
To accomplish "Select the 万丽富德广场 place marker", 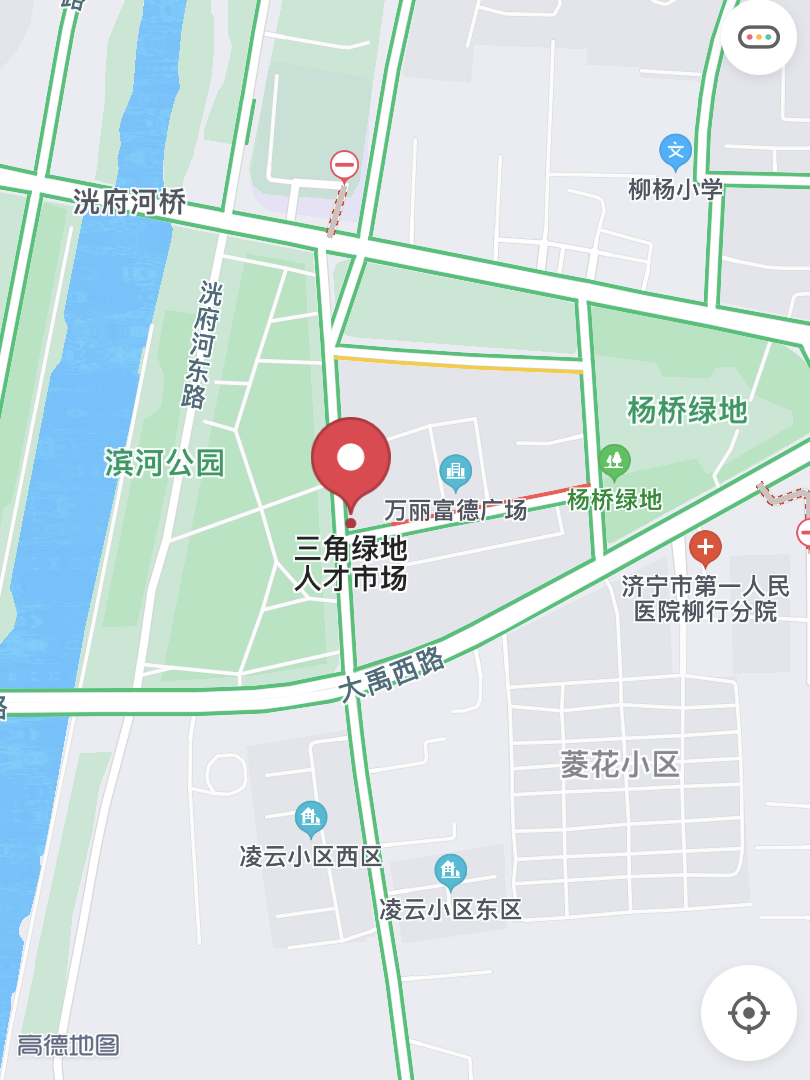I will [455, 472].
